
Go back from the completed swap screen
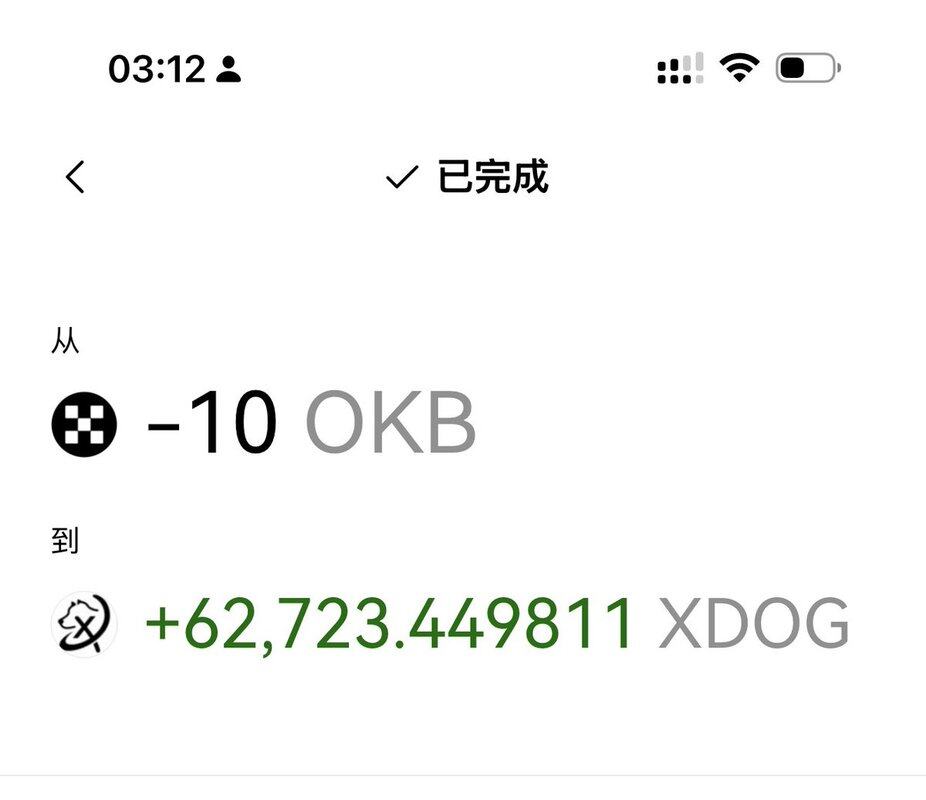tap(75, 178)
